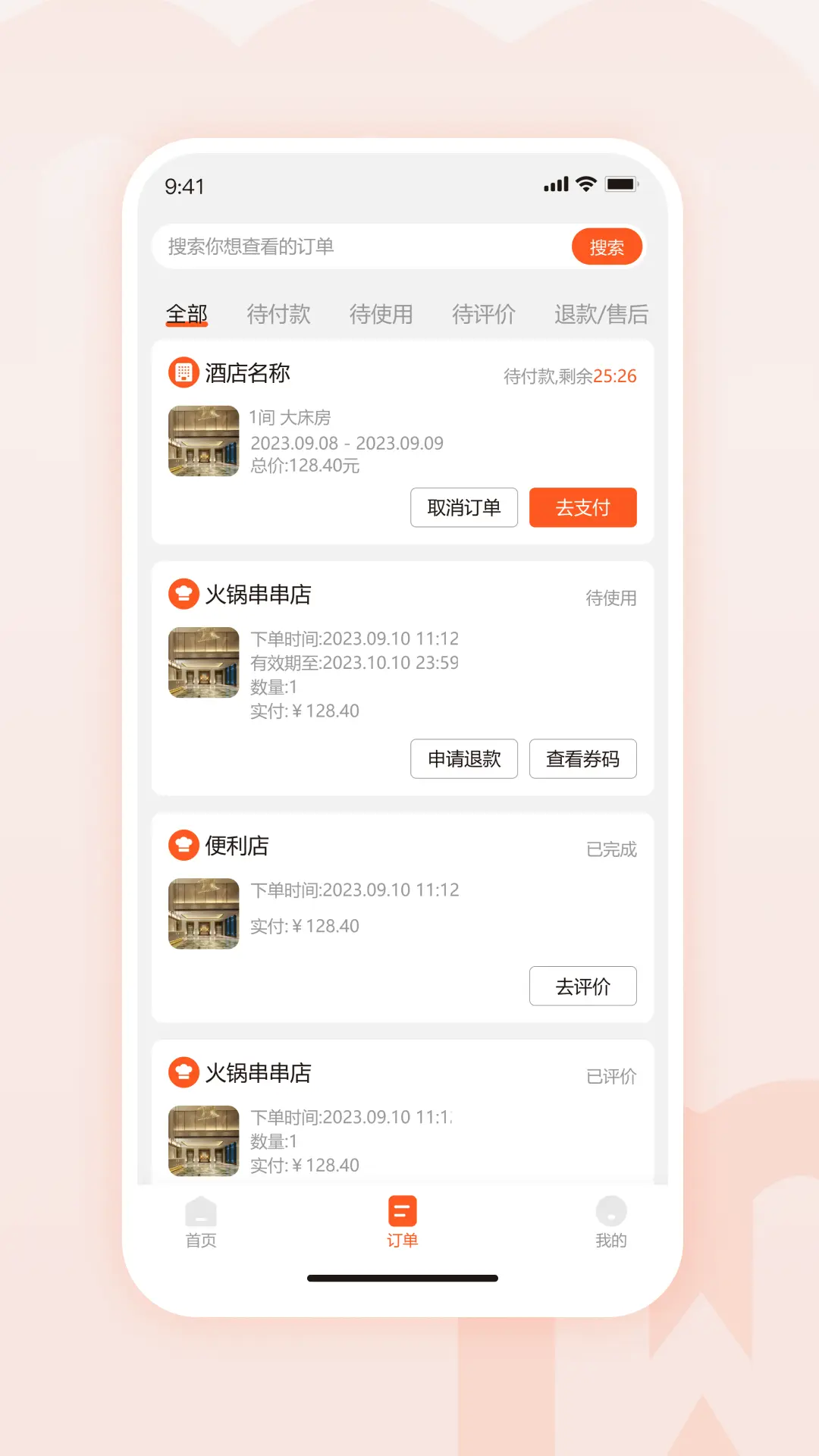819x1456 pixels.
Task: Switch to the 待付款 tab
Action: pyautogui.click(x=279, y=313)
